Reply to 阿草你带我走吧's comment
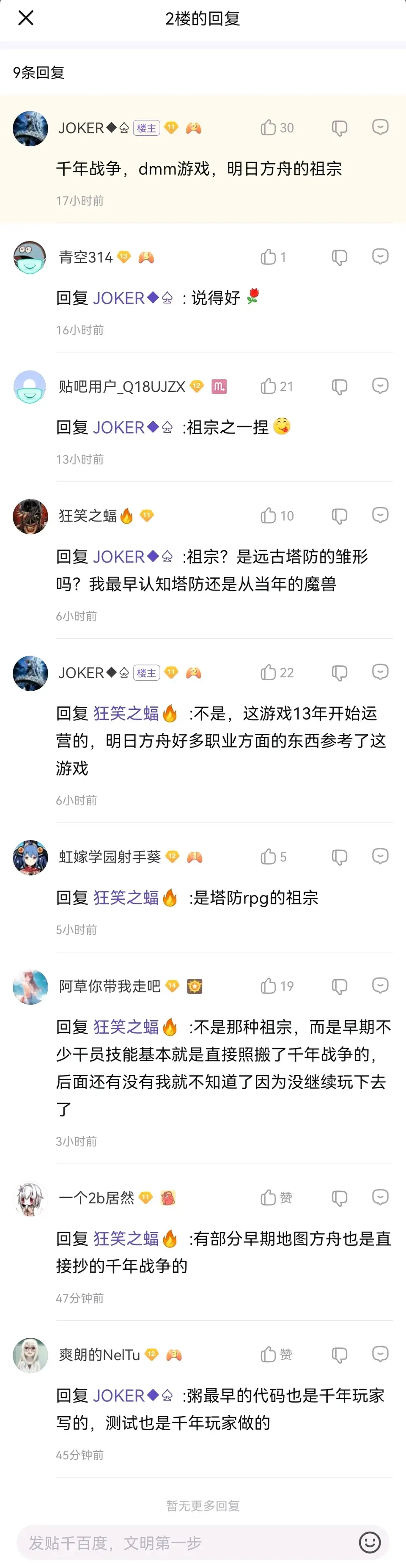Viewport: 406px width, 1568px height. coord(380,986)
